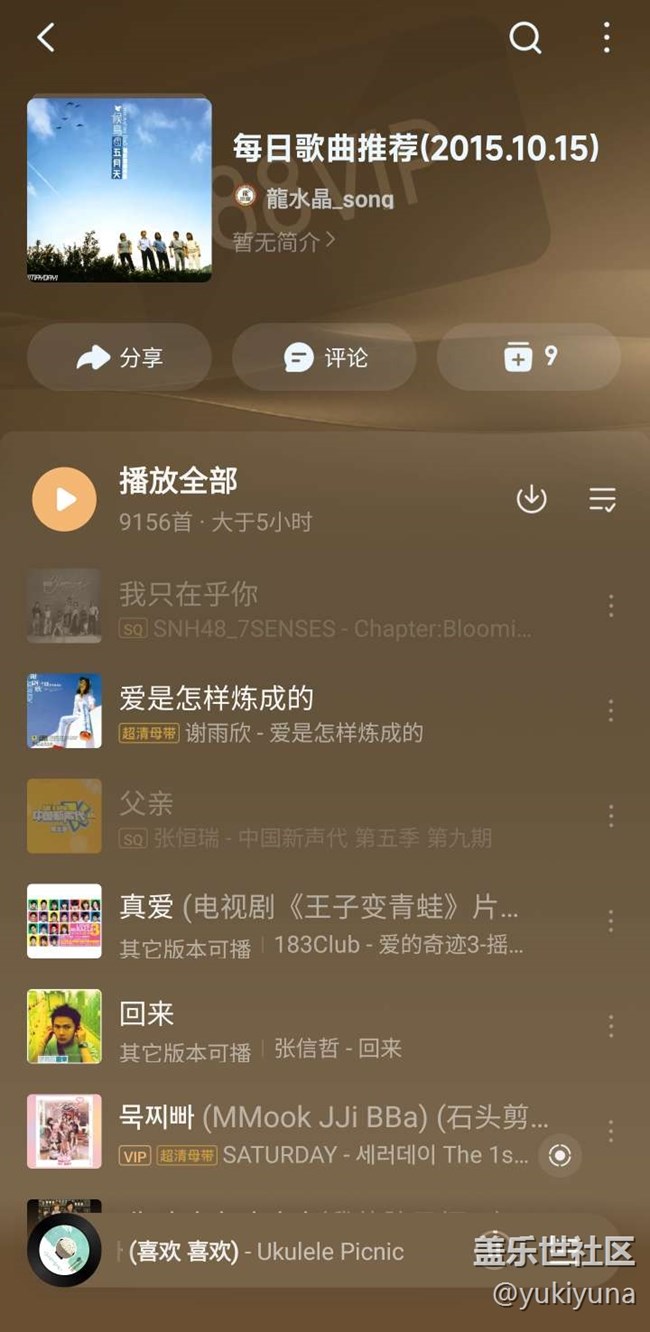Screen dimensions: 650x1332
Task: Open more options for 我只在乎你
Action: pos(610,605)
